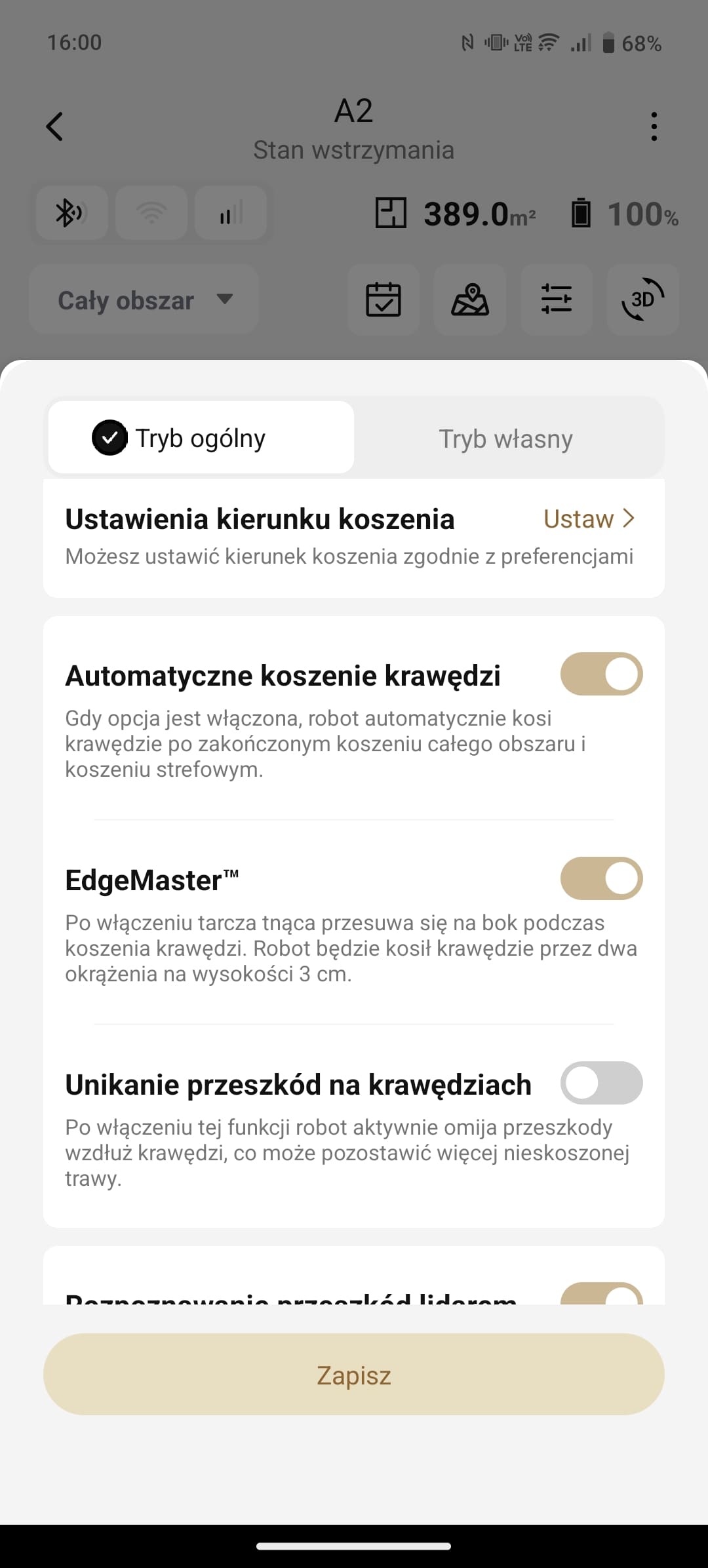Open the map location icon
Image resolution: width=708 pixels, height=1568 pixels.
point(470,300)
